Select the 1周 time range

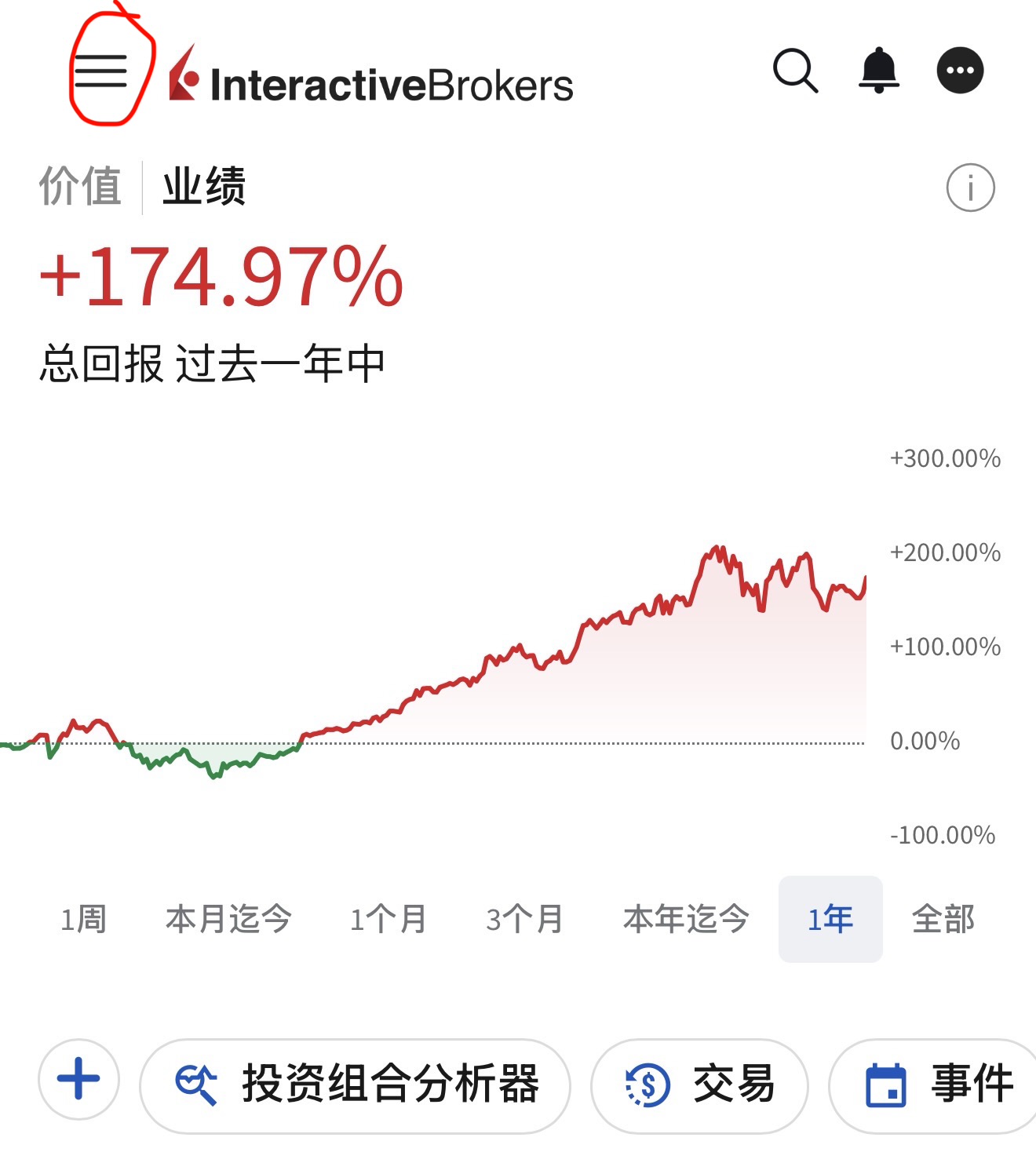85,920
